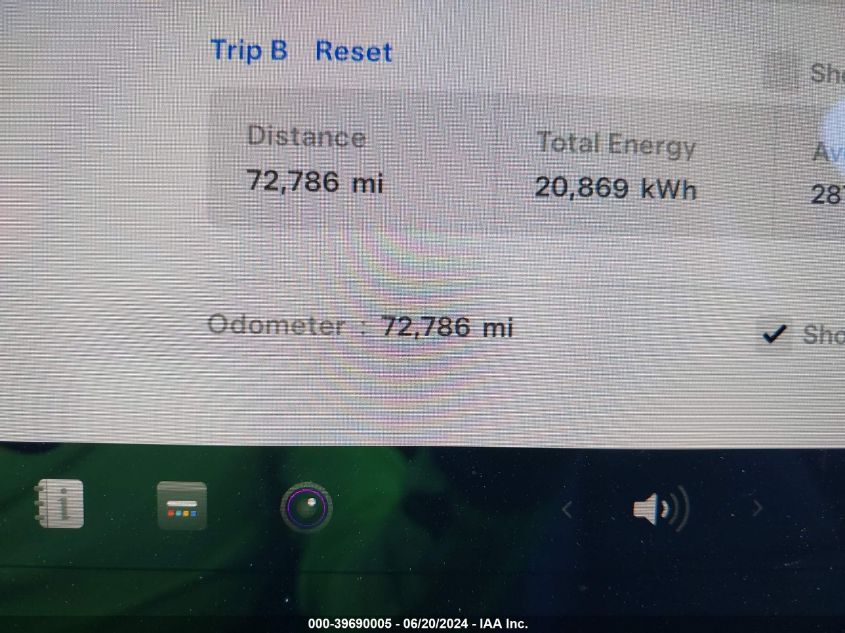Tap the speaker volume icon
845x633 pixels.
tap(659, 510)
